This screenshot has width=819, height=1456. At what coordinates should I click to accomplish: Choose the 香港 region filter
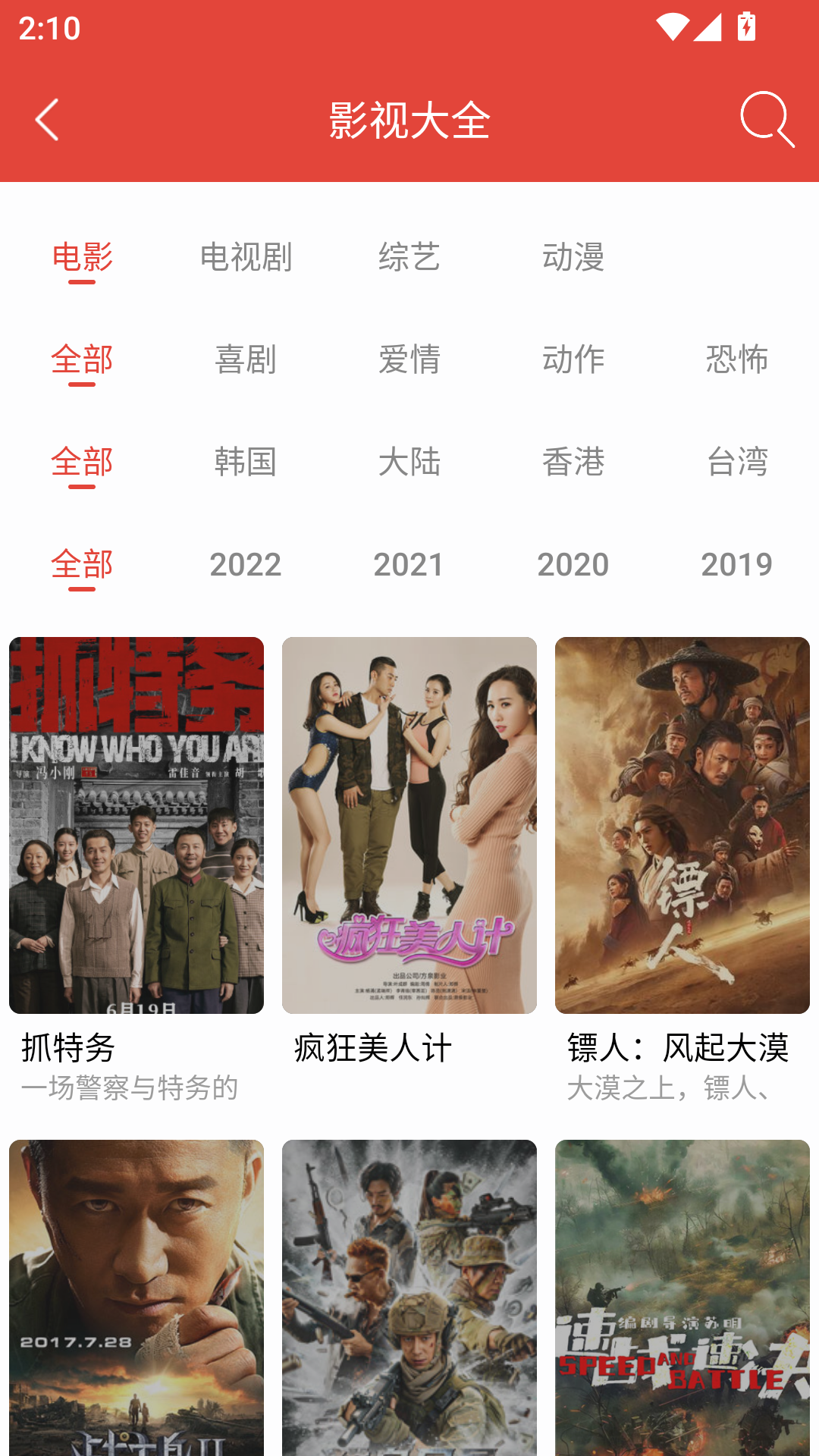pos(573,462)
